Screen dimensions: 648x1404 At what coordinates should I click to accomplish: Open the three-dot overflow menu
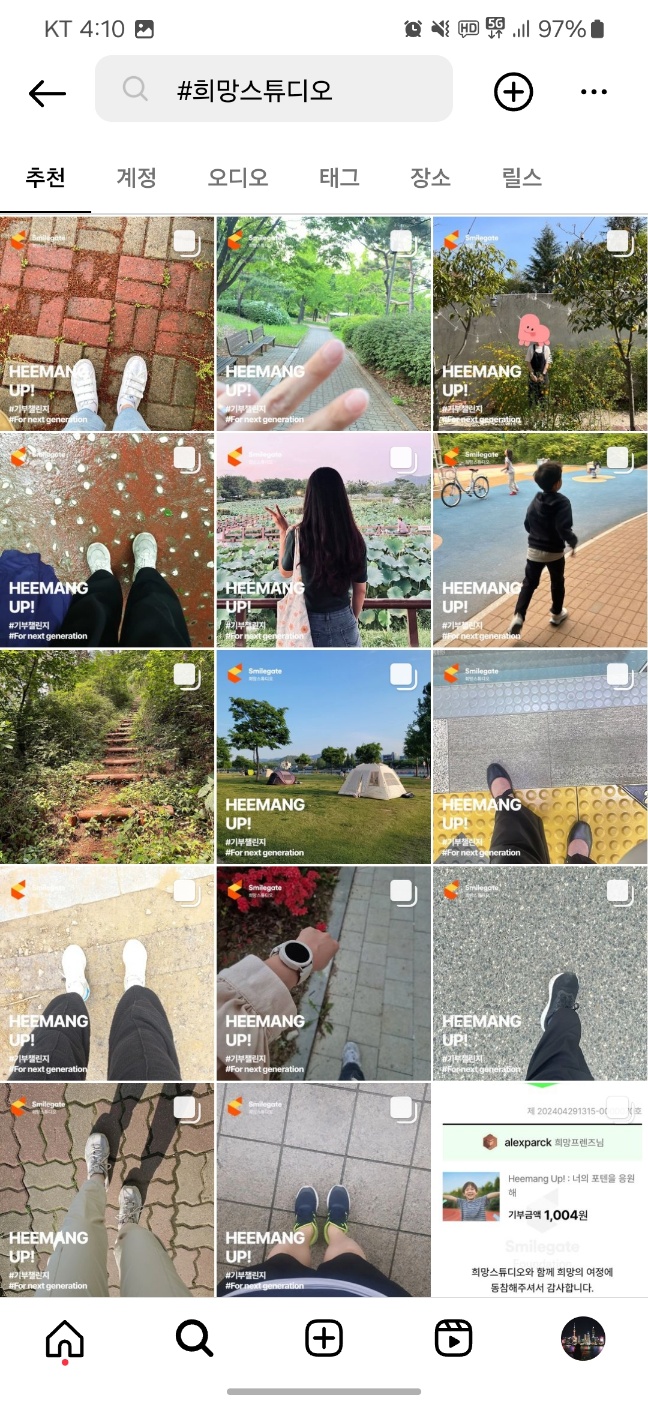click(x=593, y=92)
